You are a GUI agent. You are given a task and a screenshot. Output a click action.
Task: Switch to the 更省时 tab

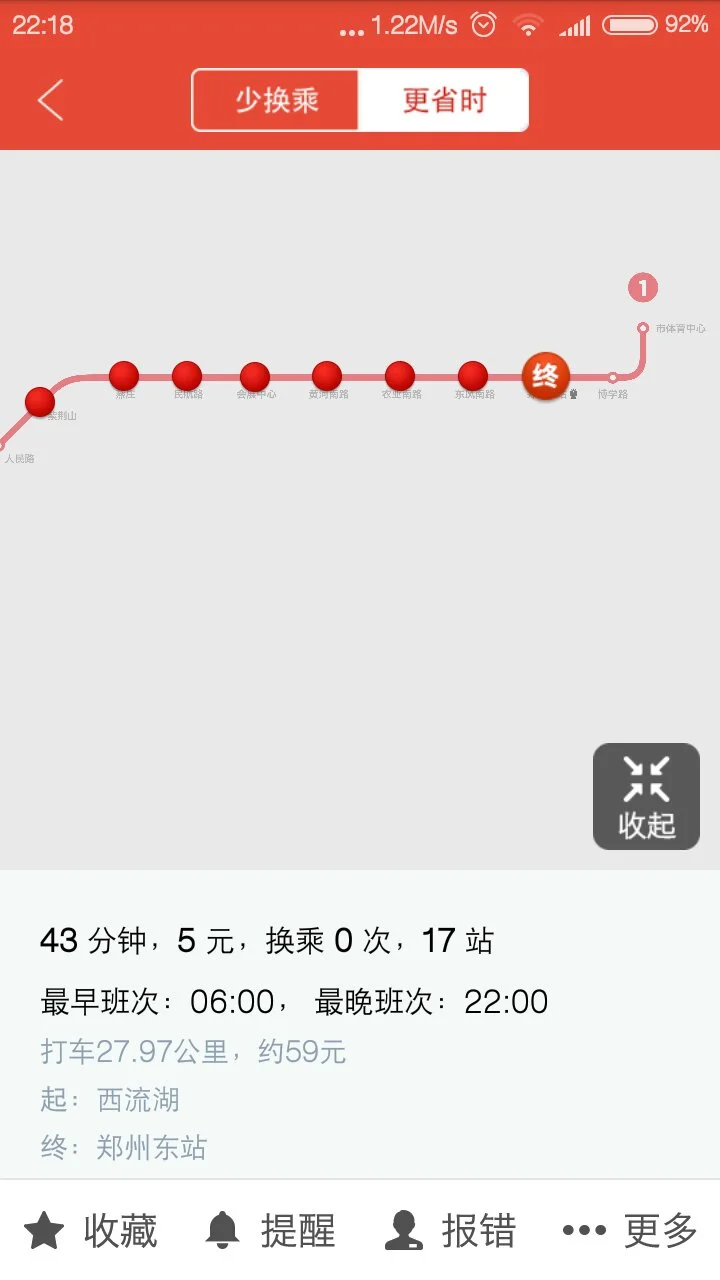point(444,100)
